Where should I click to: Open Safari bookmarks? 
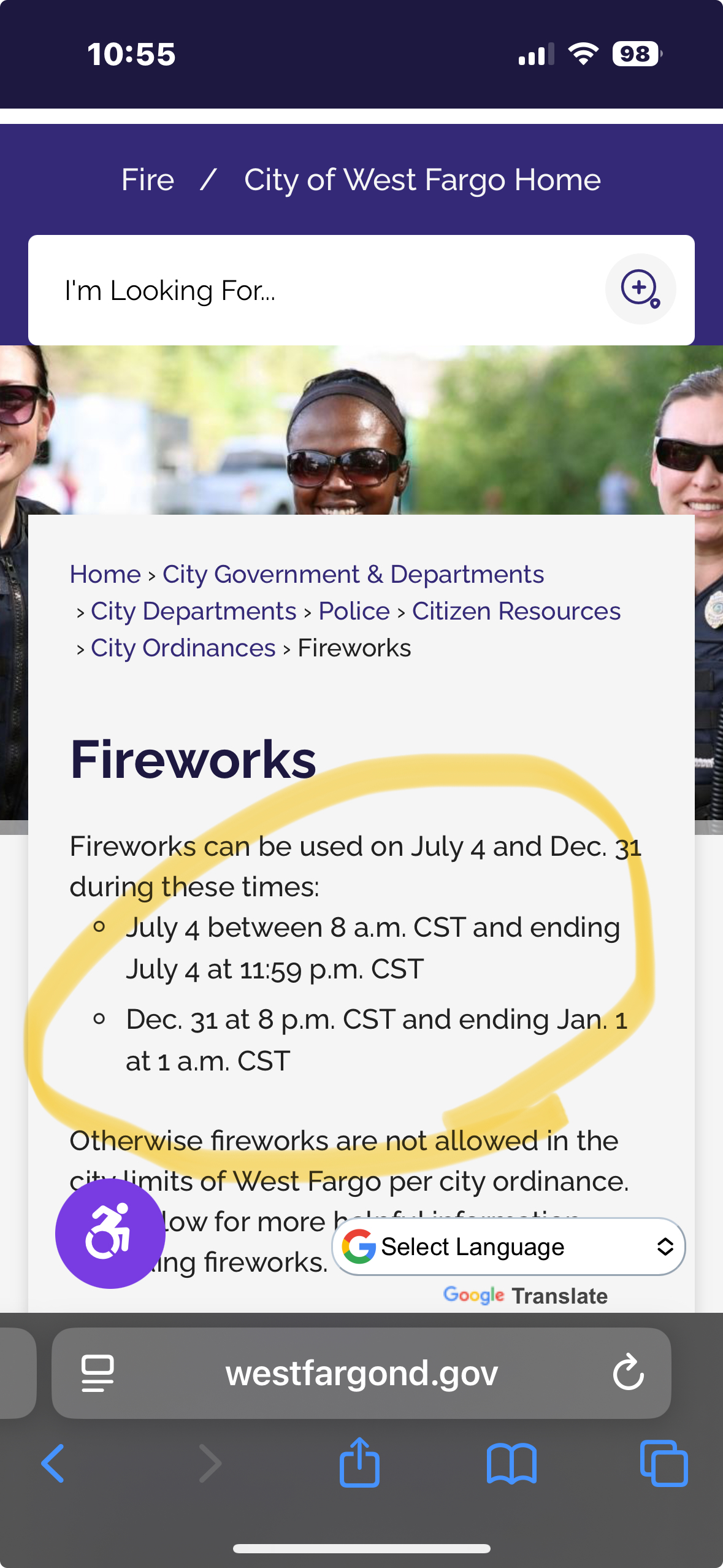511,1463
